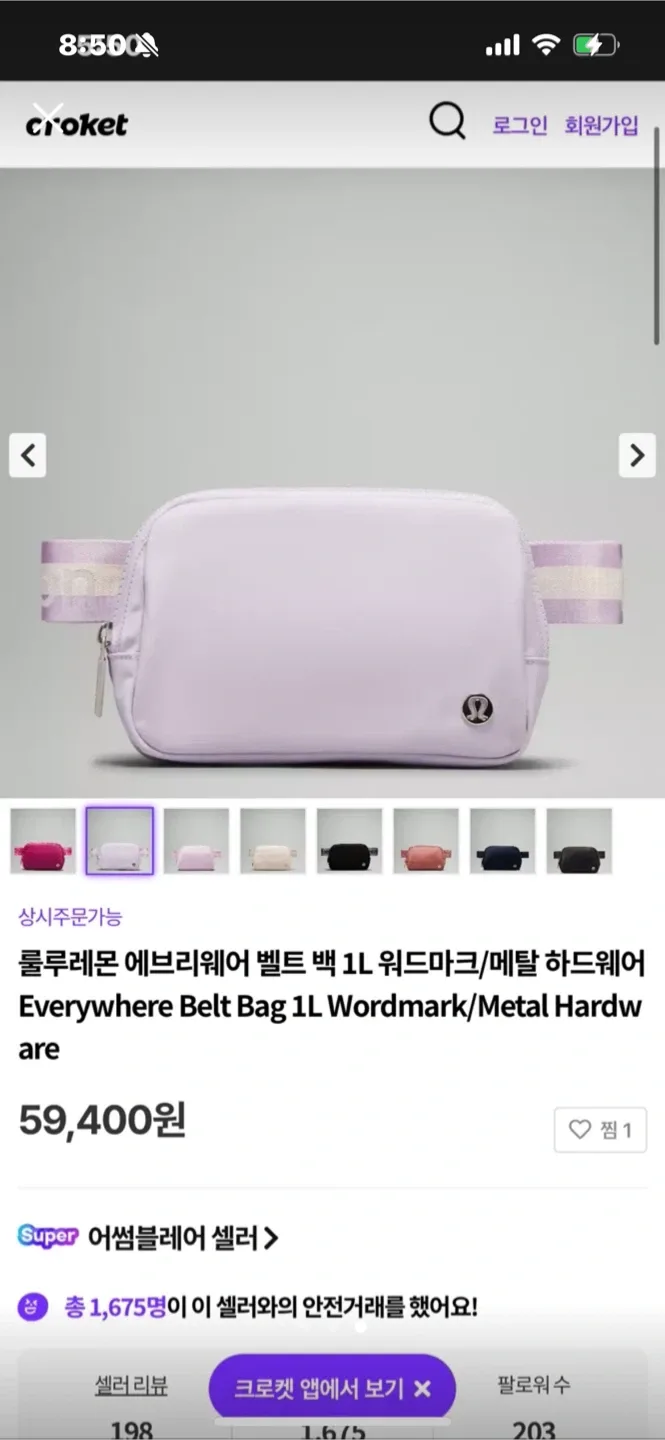This screenshot has height=1440, width=665.
Task: Open the search icon in the header
Action: 447,123
